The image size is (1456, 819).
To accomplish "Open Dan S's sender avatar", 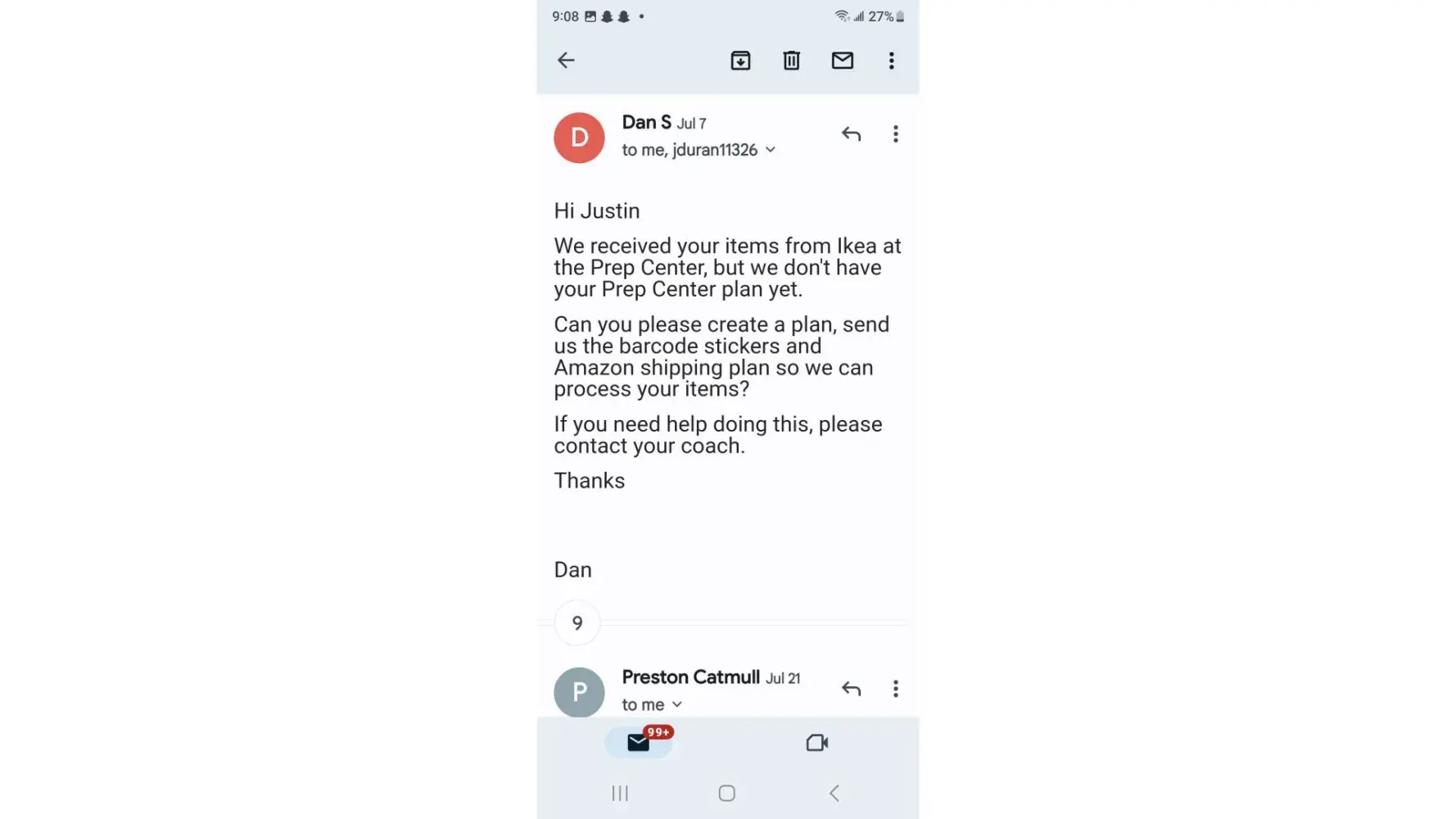I will coord(579,138).
